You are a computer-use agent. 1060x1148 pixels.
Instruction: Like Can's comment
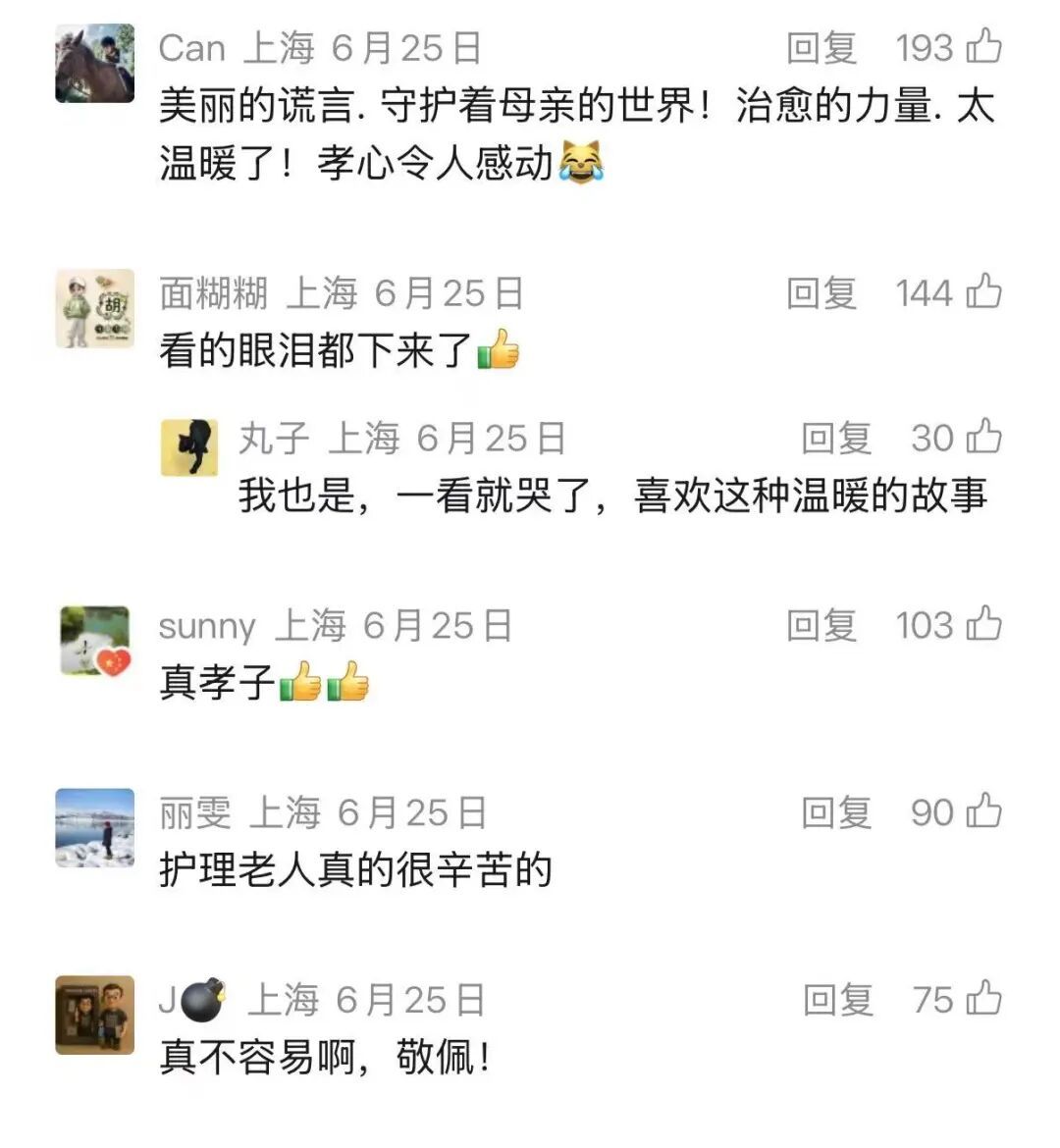[x=983, y=46]
